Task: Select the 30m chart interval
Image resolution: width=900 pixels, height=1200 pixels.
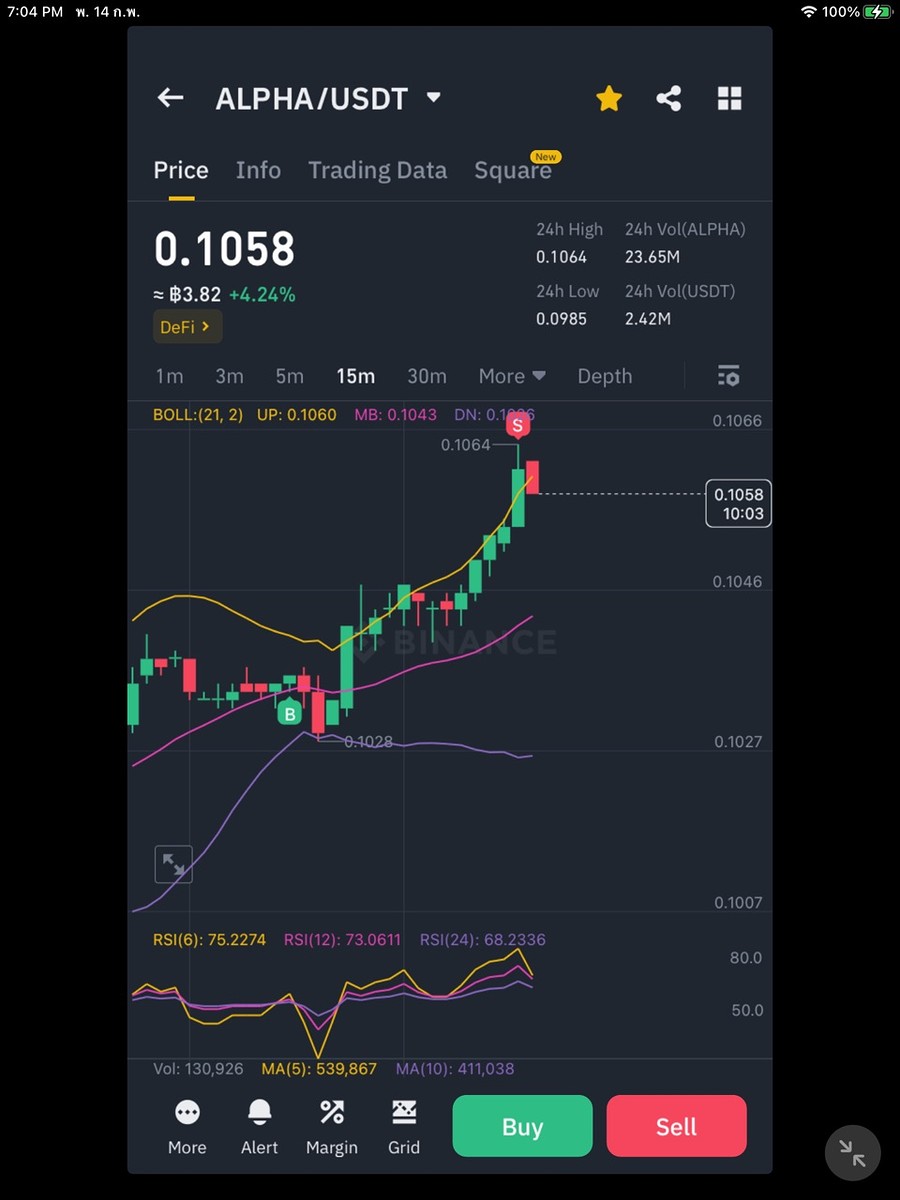Action: [x=426, y=376]
